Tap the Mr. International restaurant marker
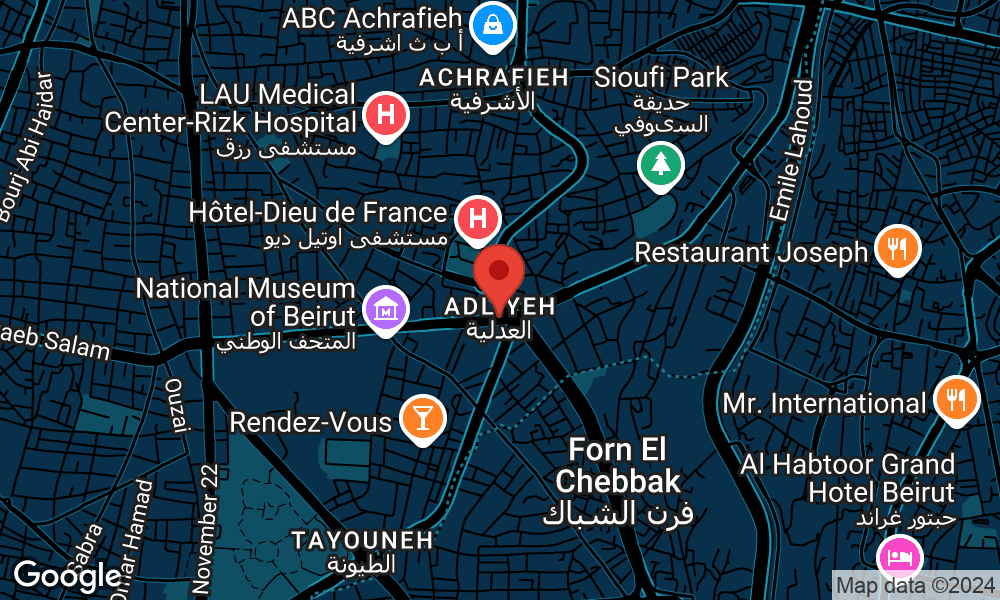The height and width of the screenshot is (600, 1000). tap(956, 399)
